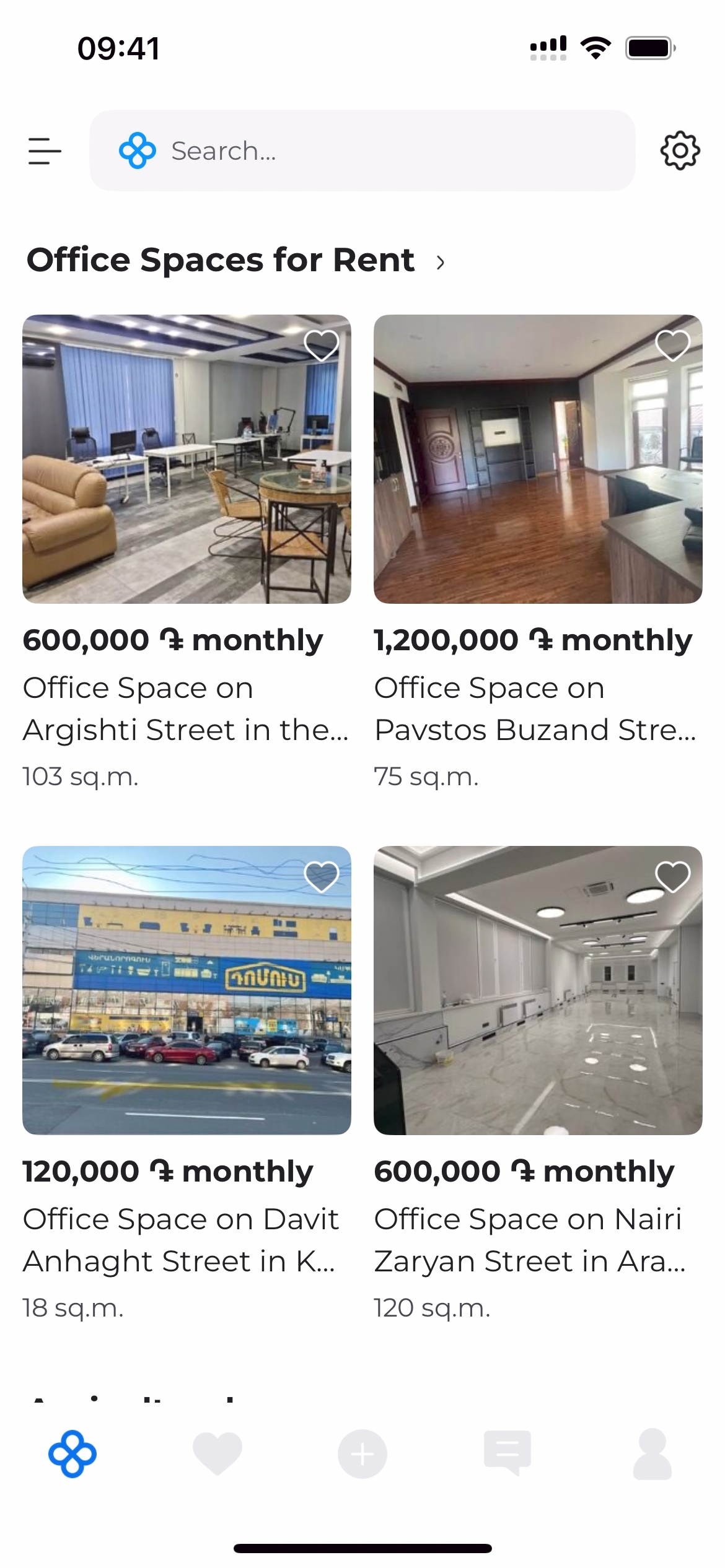Switch to the home tab
This screenshot has width=725, height=1568.
pyautogui.click(x=72, y=1453)
